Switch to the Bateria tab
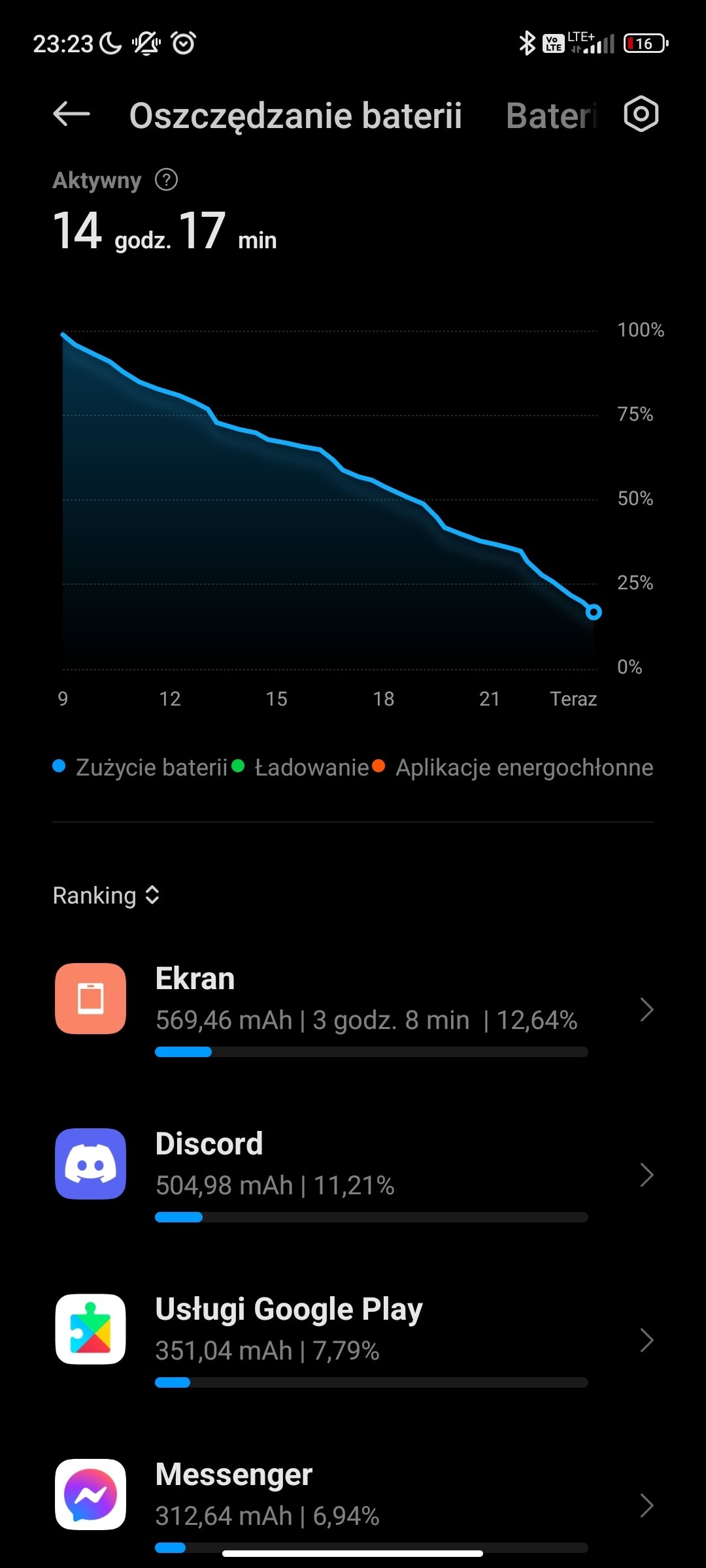 [551, 116]
